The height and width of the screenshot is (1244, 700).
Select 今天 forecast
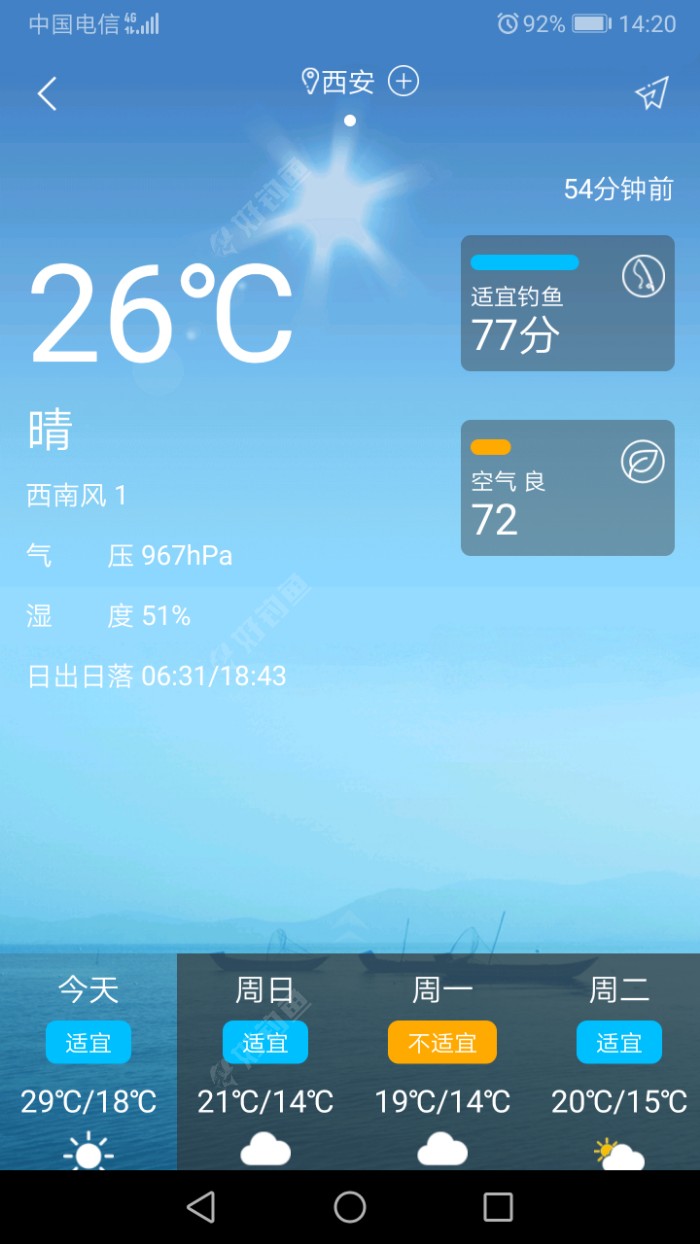click(88, 1061)
